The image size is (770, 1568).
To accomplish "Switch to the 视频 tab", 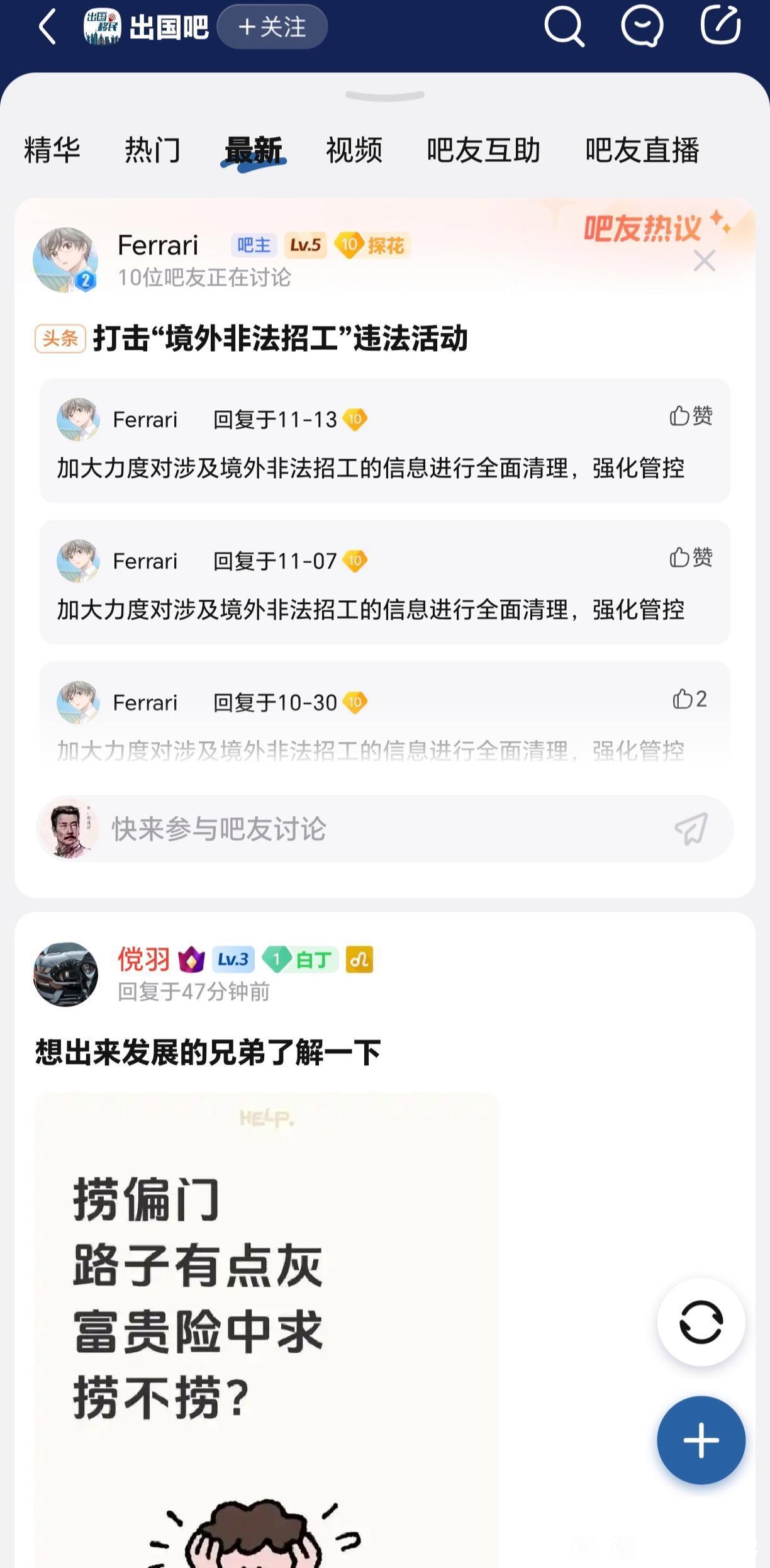I will [x=354, y=150].
